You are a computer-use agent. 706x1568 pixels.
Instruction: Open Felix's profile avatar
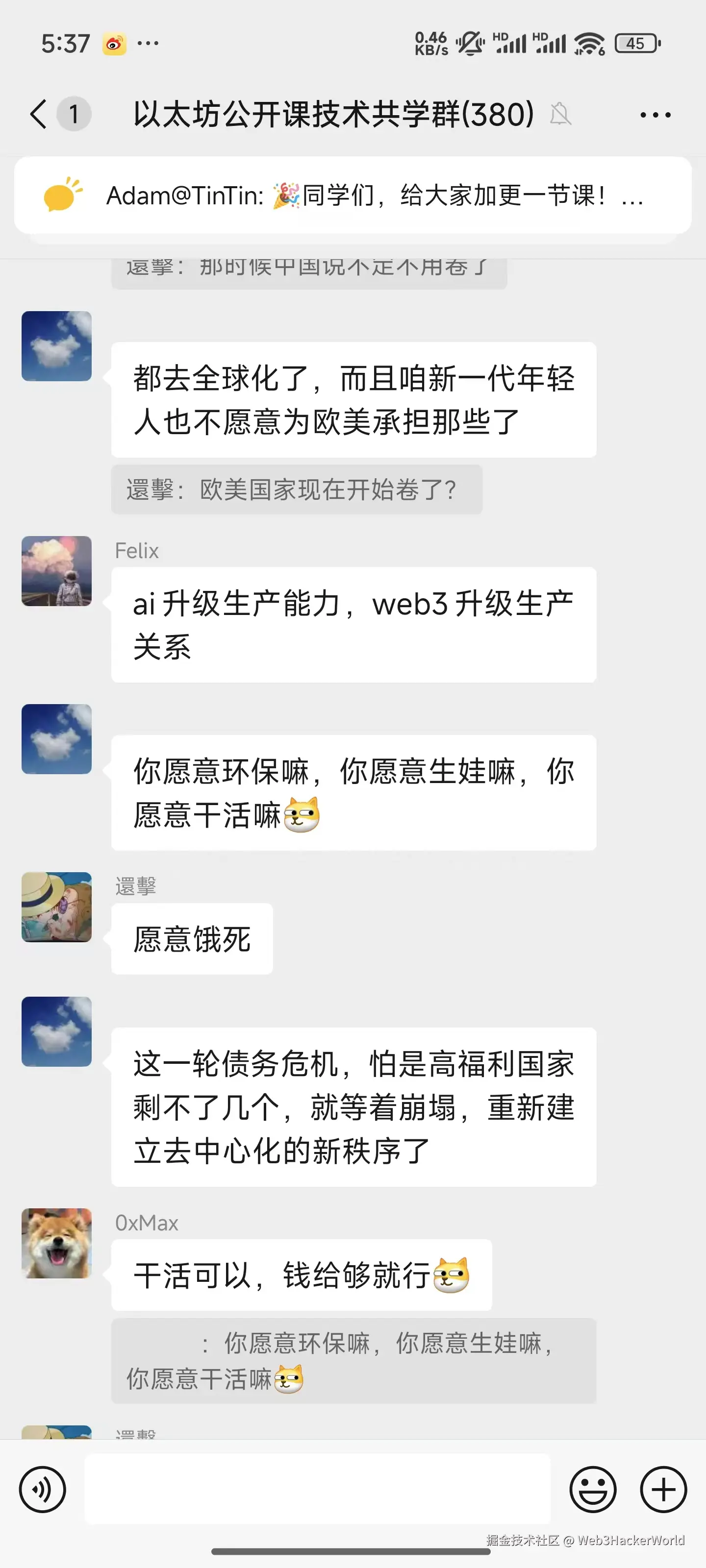point(57,571)
